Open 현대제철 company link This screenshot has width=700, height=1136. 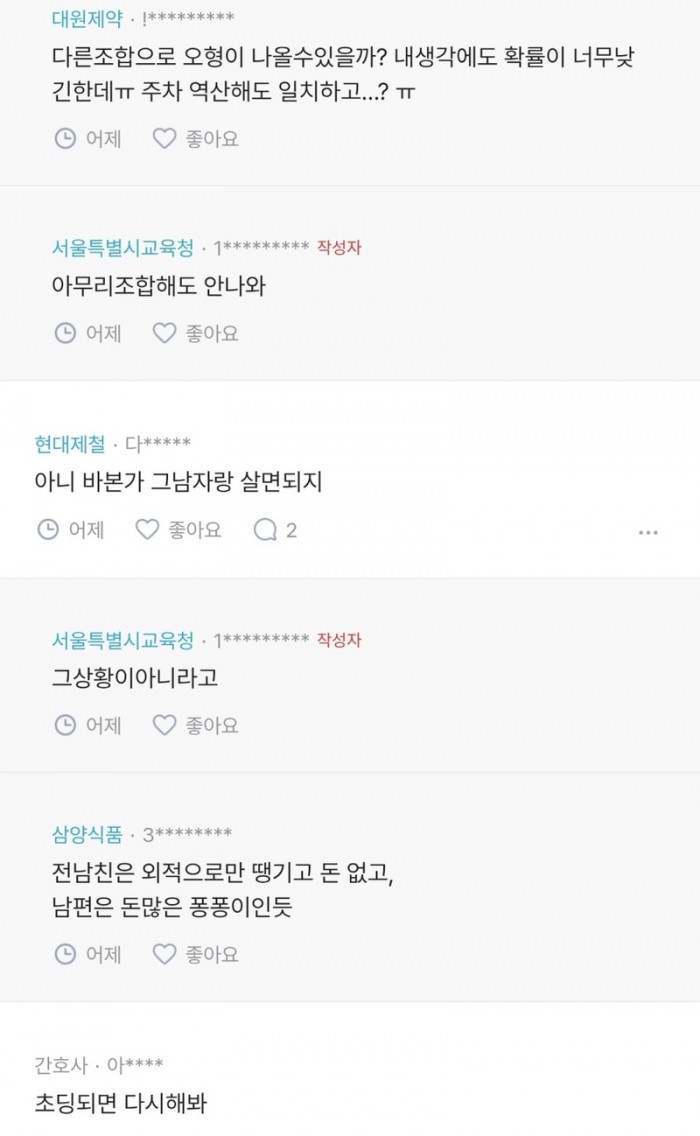click(x=70, y=443)
